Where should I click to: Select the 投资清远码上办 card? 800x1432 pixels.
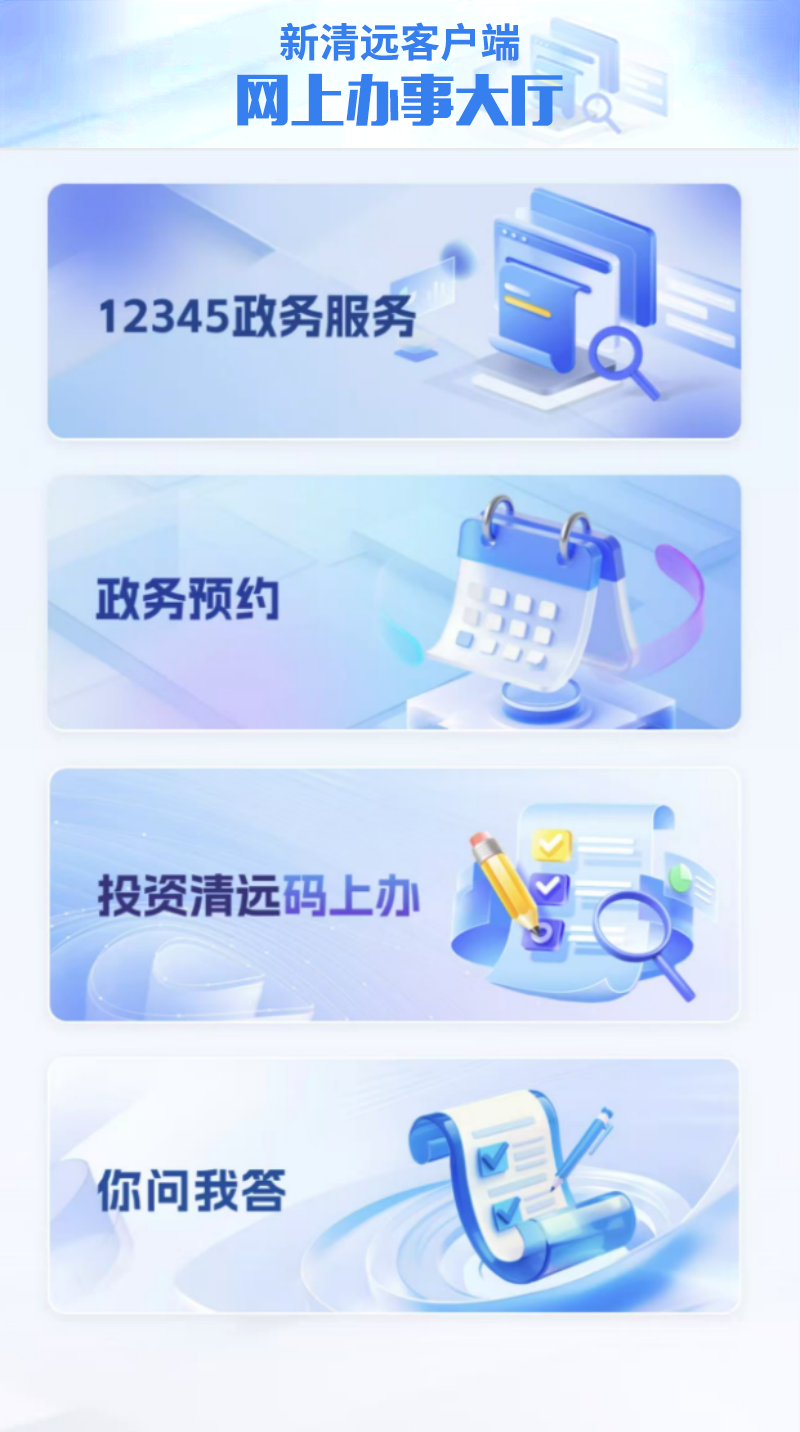(394, 895)
